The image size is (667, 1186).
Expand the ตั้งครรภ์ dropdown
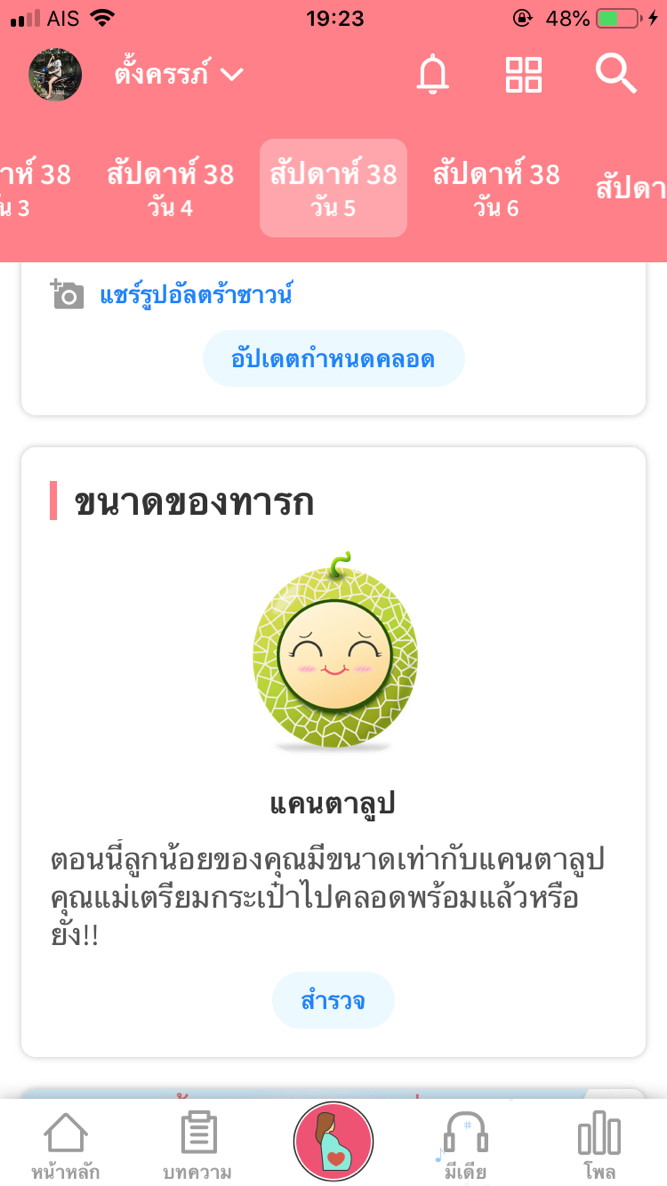pos(179,74)
